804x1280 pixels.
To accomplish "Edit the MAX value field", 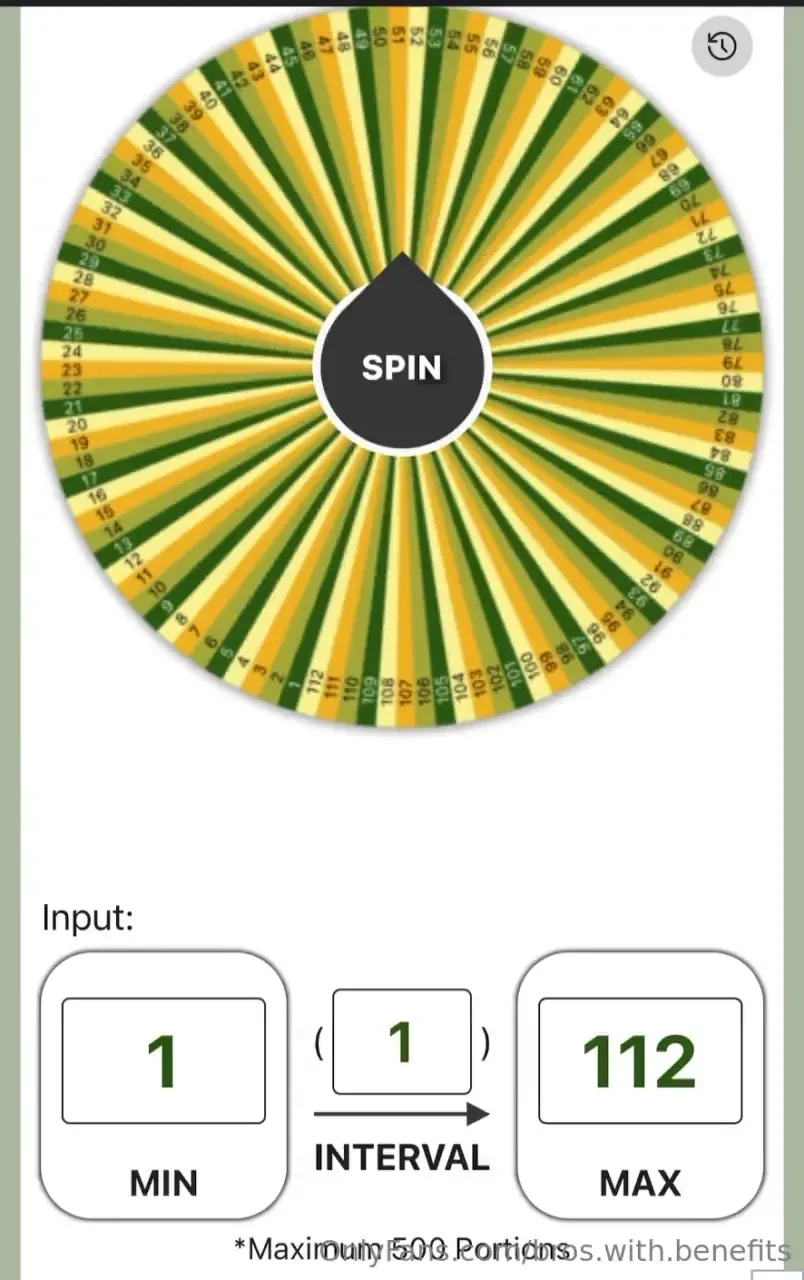I will pyautogui.click(x=640, y=1060).
